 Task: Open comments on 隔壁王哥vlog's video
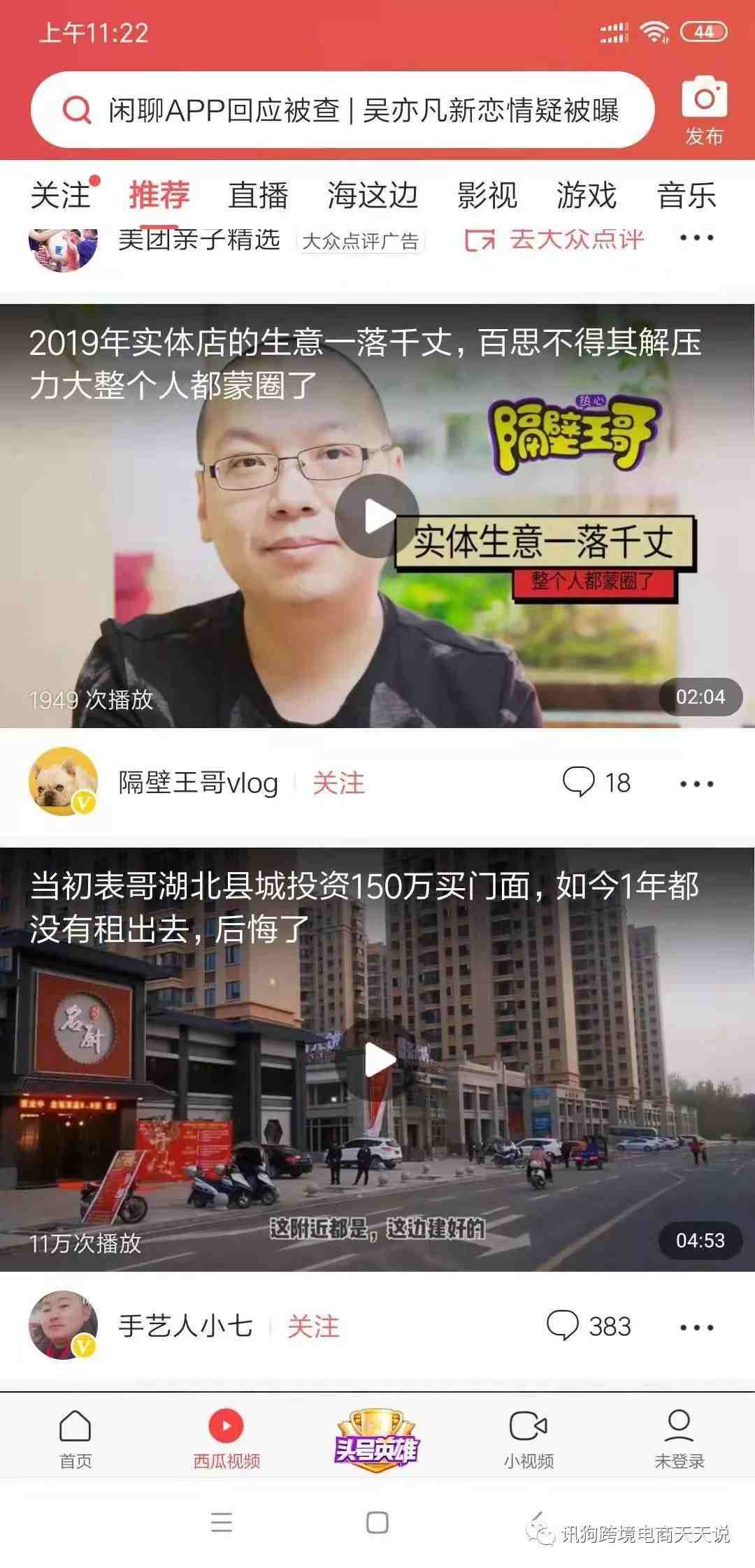click(596, 783)
